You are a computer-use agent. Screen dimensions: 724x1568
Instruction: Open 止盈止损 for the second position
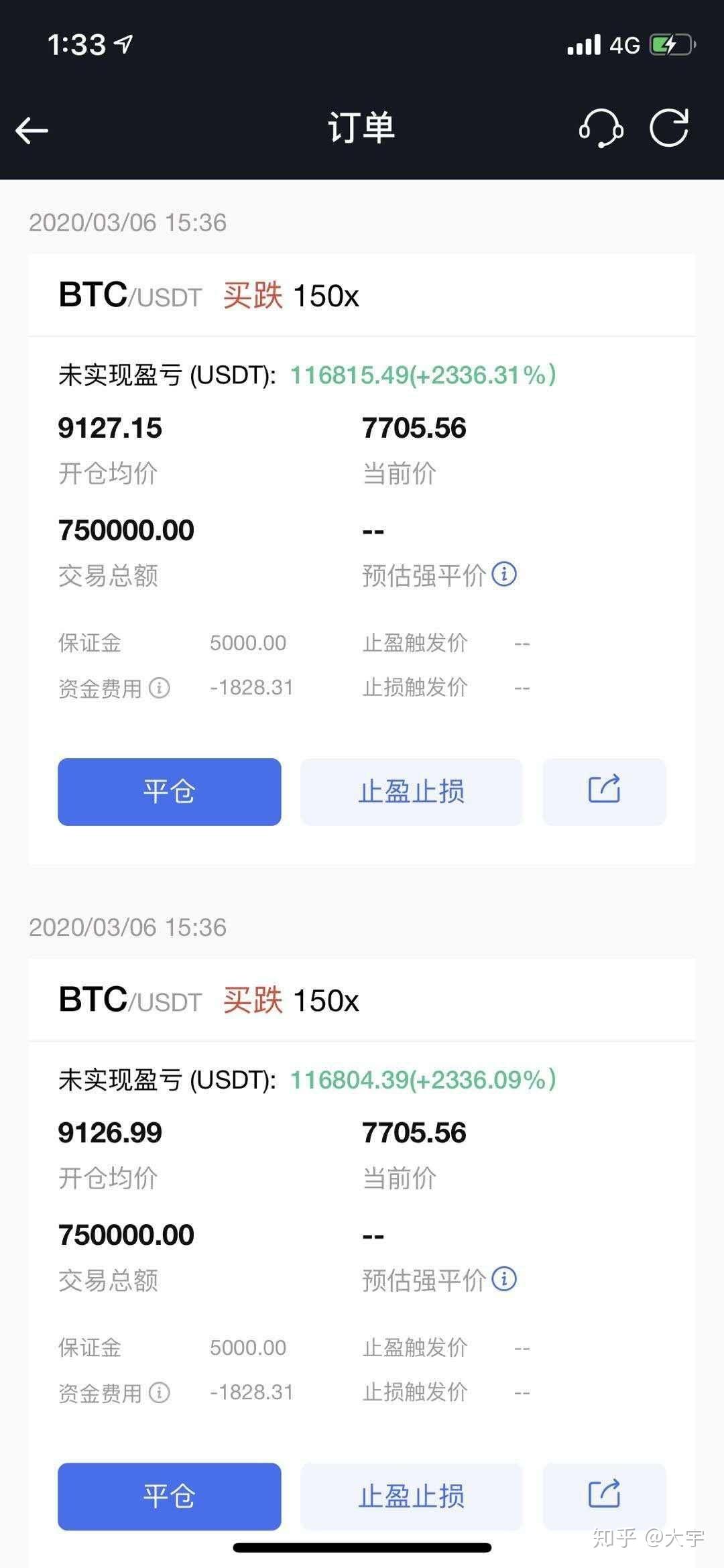tap(411, 1496)
